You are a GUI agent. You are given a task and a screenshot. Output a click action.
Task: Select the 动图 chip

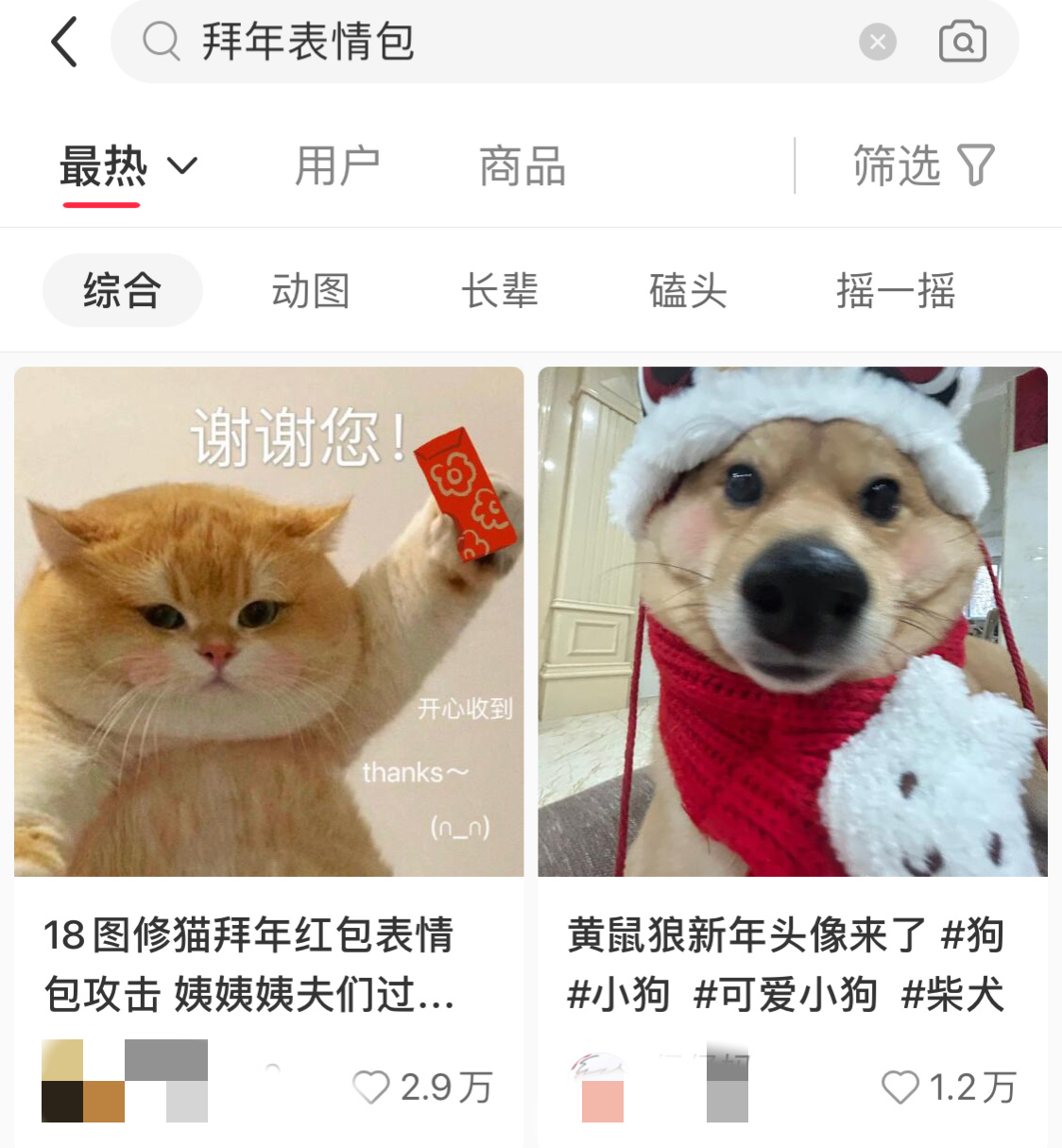(x=311, y=290)
